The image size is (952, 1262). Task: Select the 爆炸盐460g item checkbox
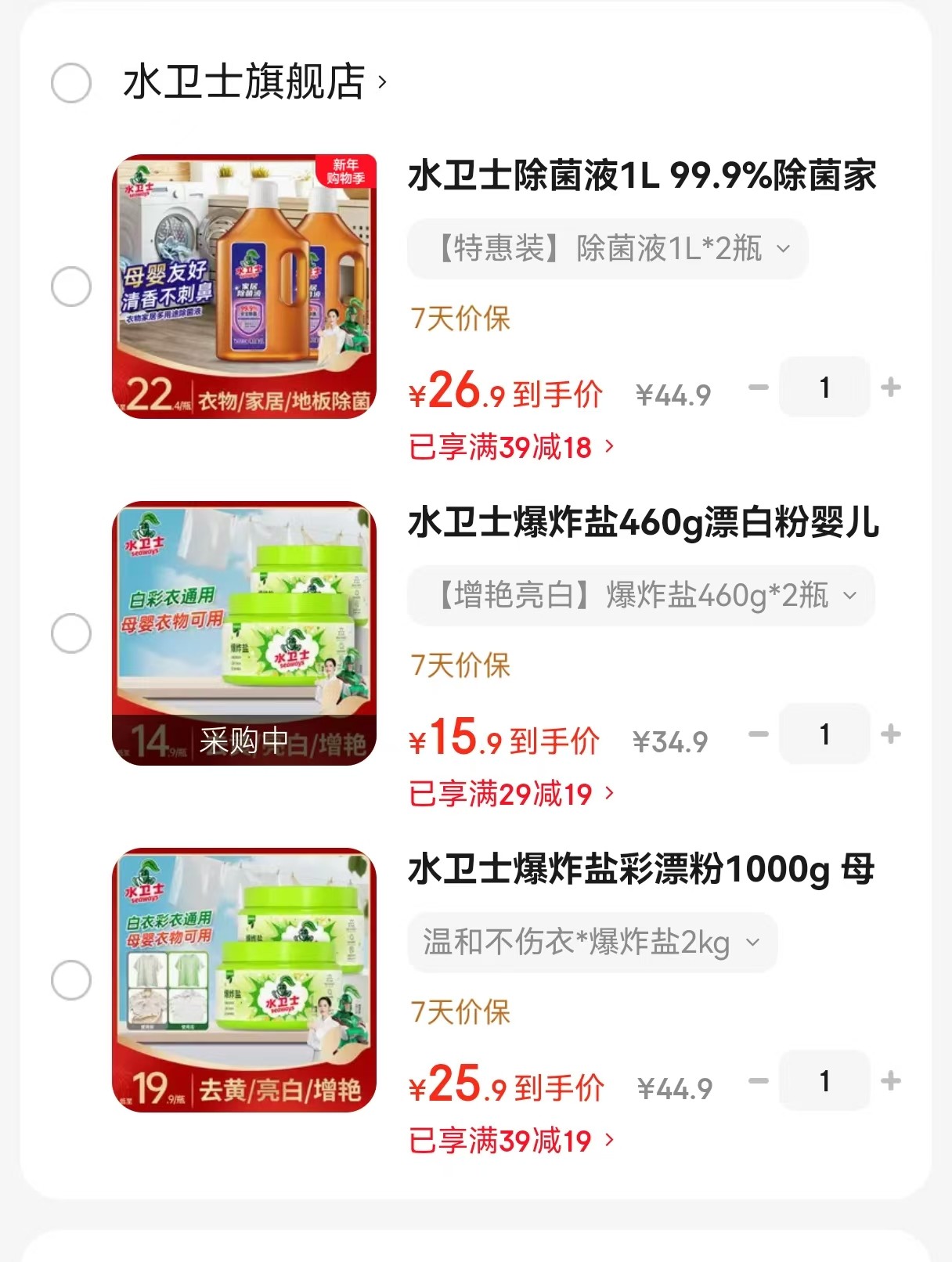tap(71, 633)
